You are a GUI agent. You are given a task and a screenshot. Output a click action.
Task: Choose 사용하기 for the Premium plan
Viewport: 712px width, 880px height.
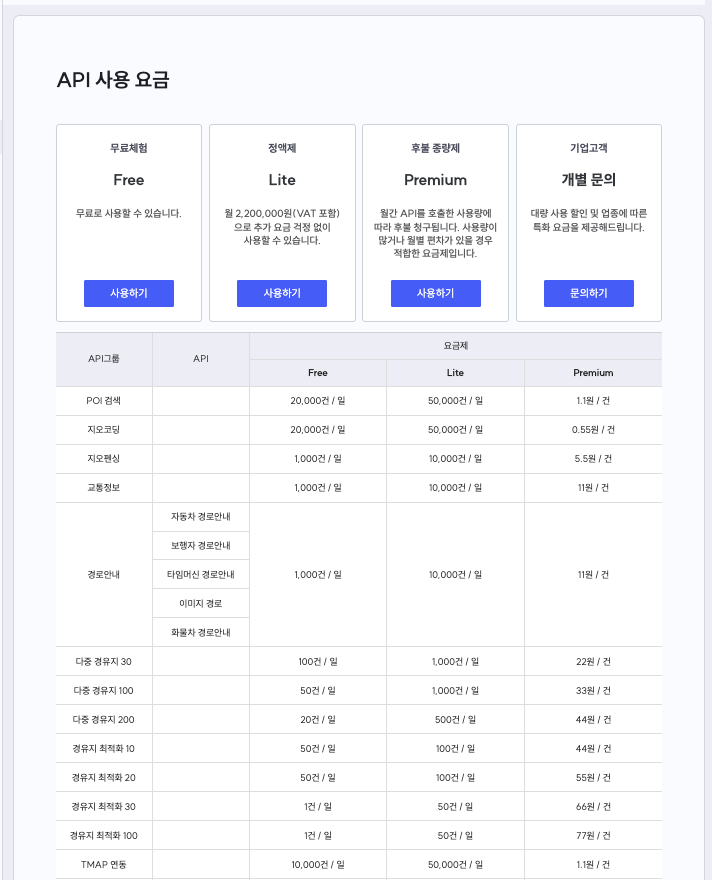(435, 293)
